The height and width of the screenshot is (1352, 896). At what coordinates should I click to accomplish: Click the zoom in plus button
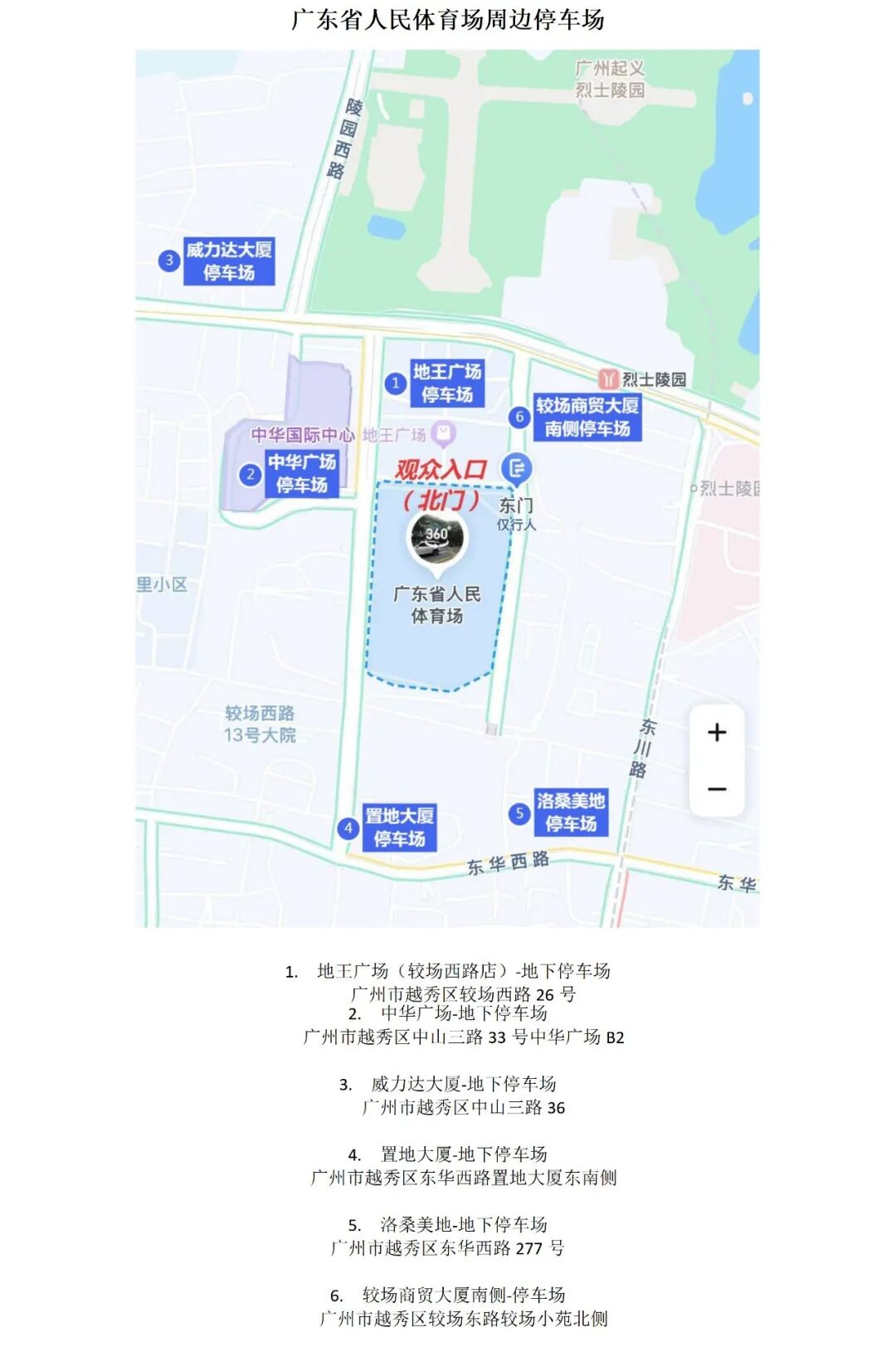[x=715, y=733]
